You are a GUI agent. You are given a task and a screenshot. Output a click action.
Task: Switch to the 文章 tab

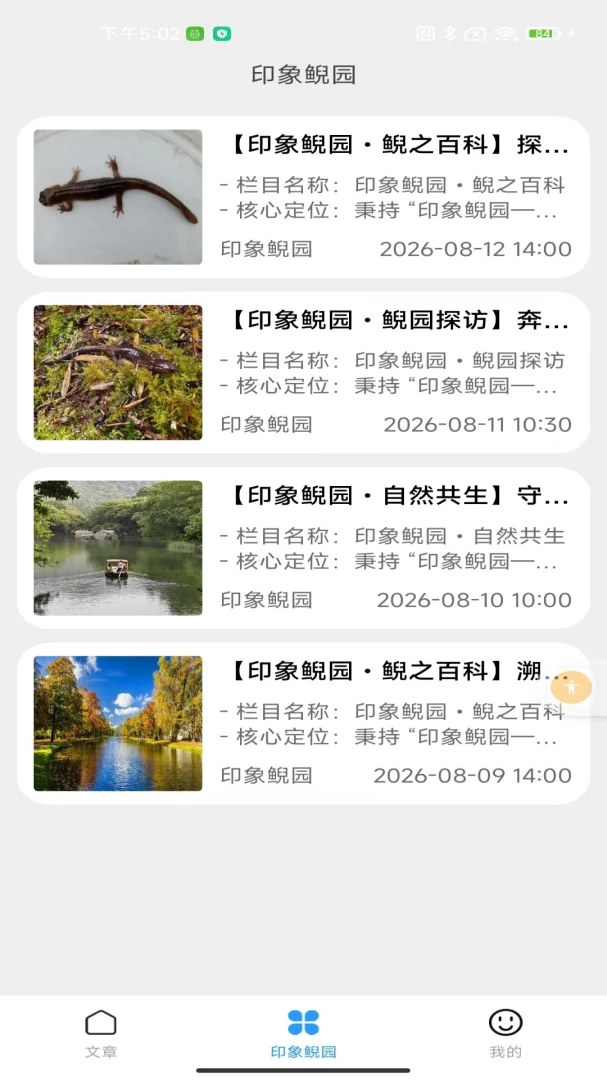coord(101,1034)
